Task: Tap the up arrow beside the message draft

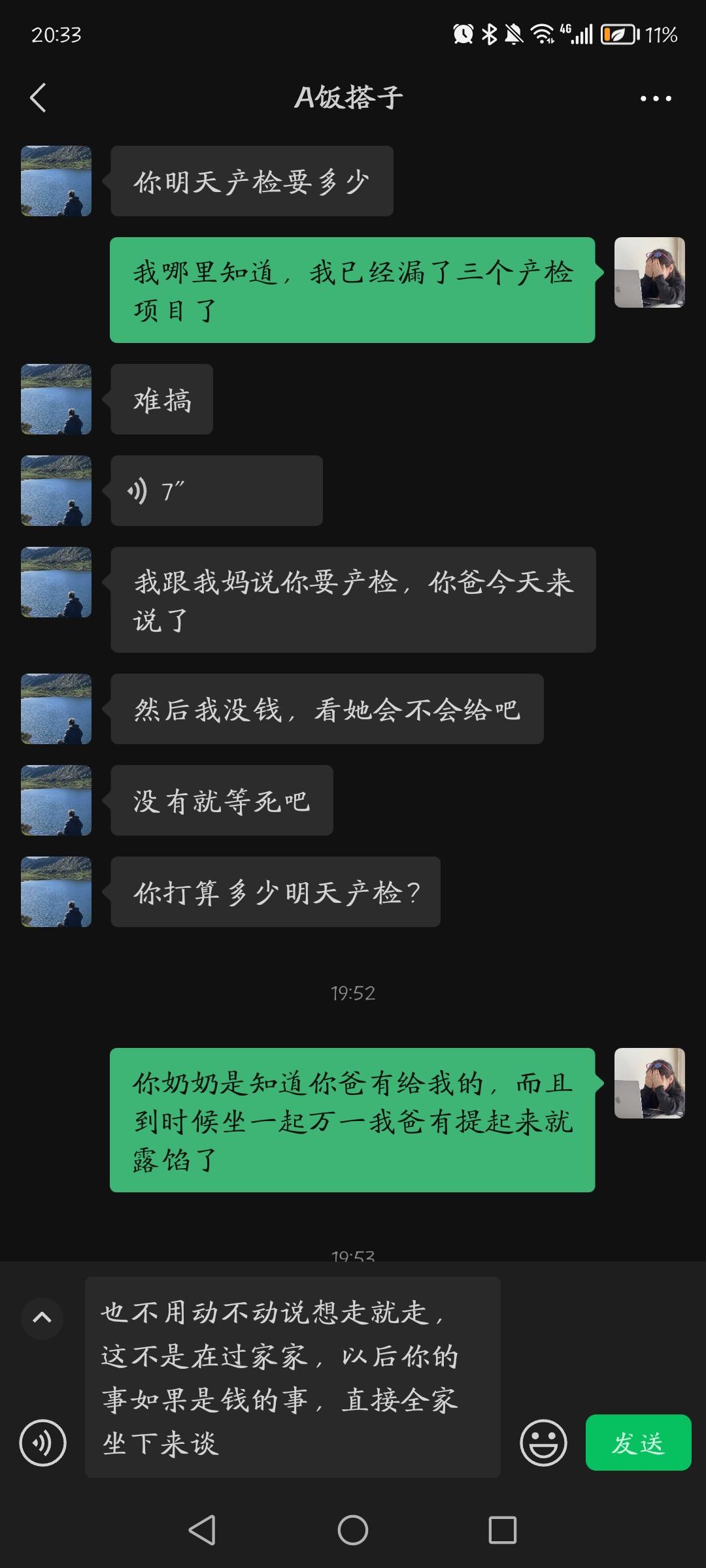Action: click(x=42, y=1318)
